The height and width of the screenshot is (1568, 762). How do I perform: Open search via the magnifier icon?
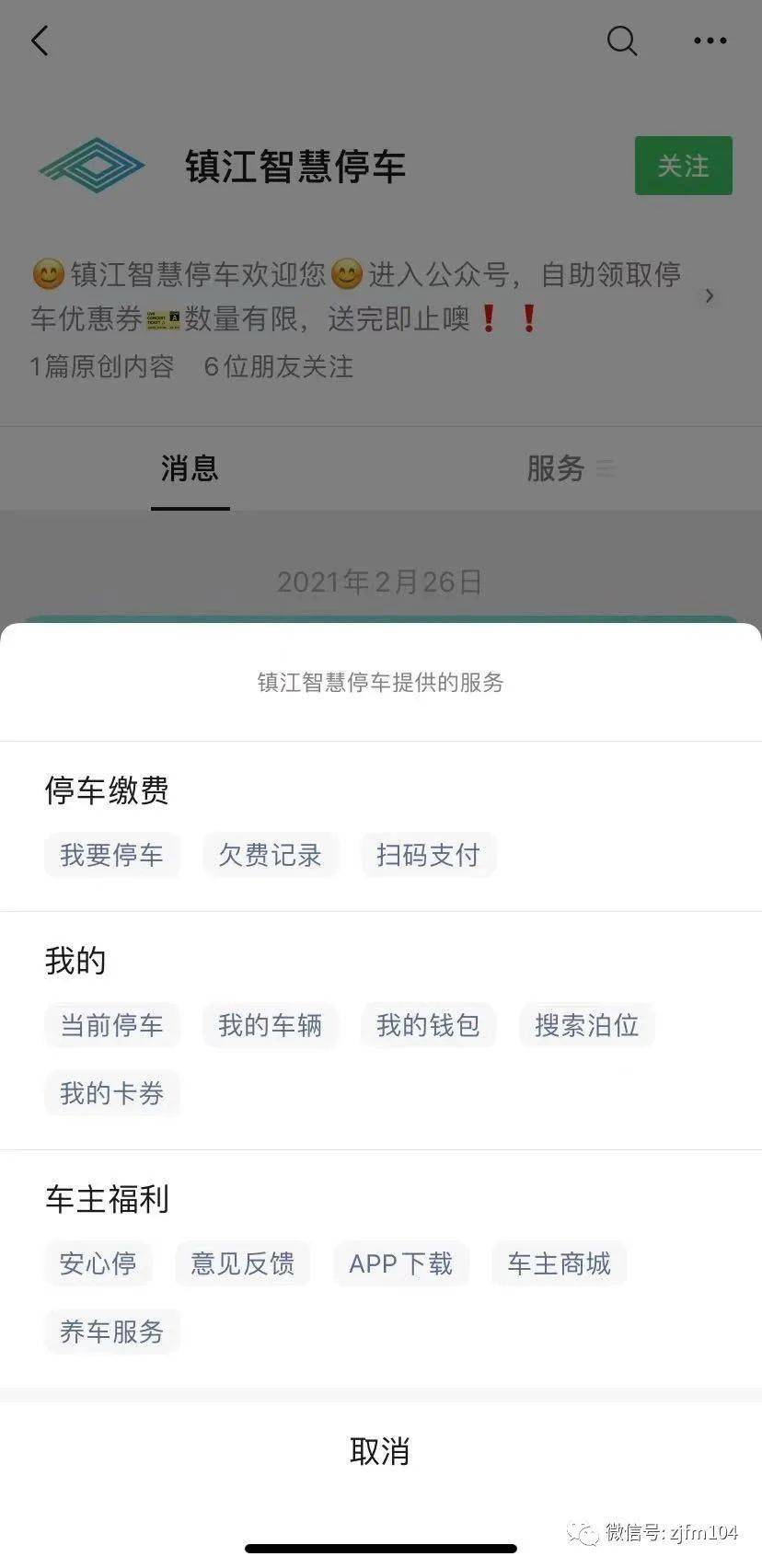point(622,40)
